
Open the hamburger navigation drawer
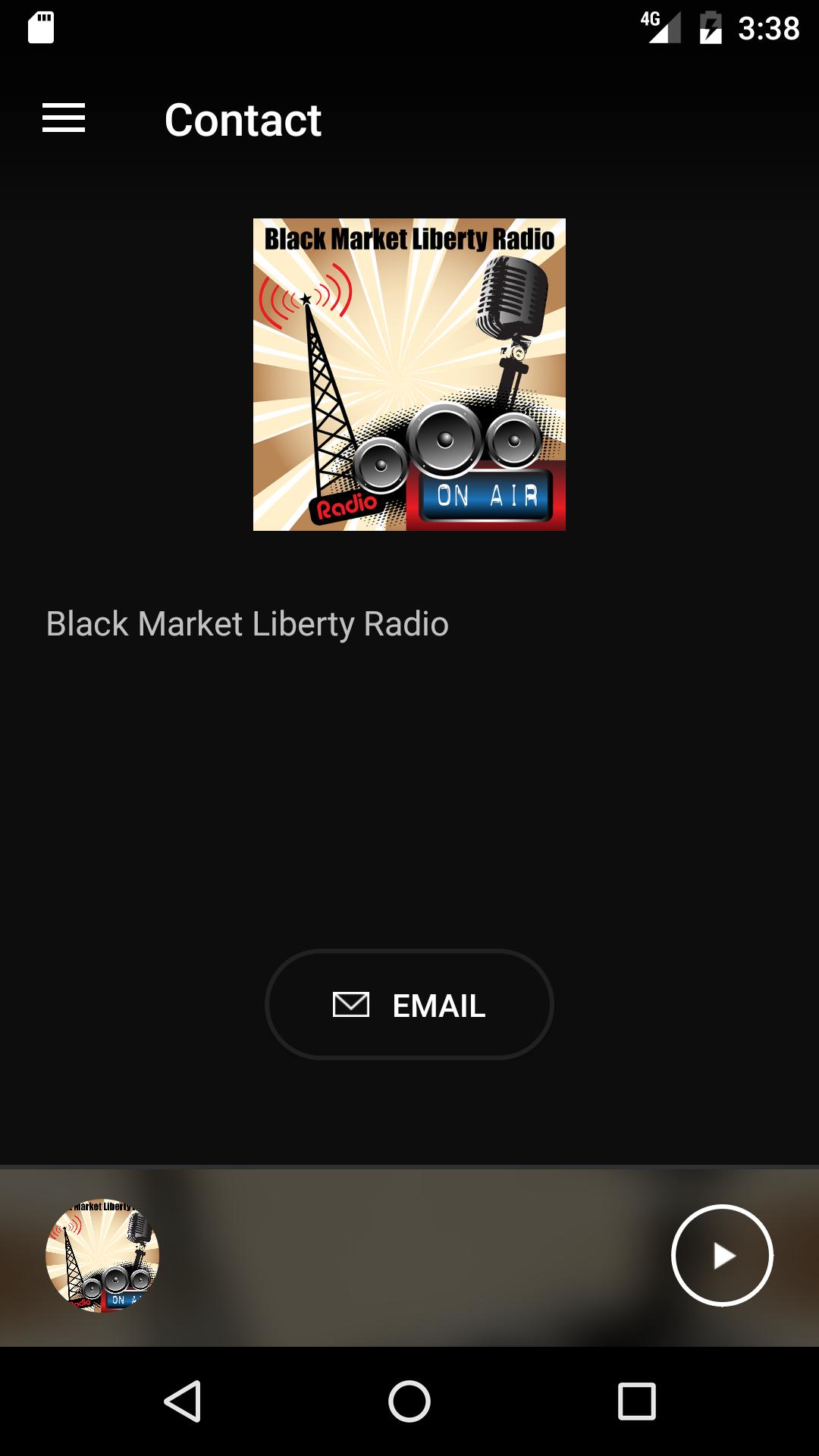click(x=64, y=118)
